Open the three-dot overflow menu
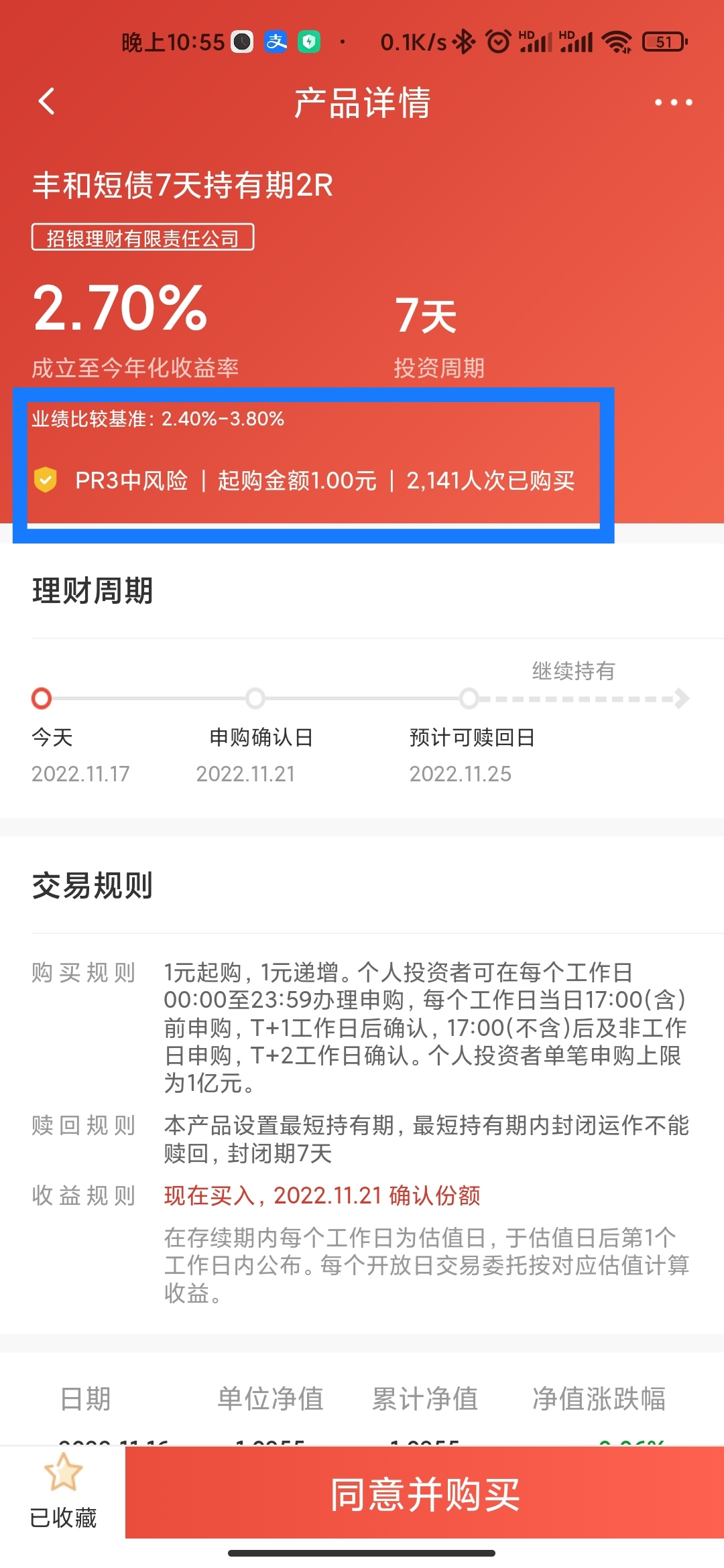This screenshot has height=1568, width=724. point(673,103)
